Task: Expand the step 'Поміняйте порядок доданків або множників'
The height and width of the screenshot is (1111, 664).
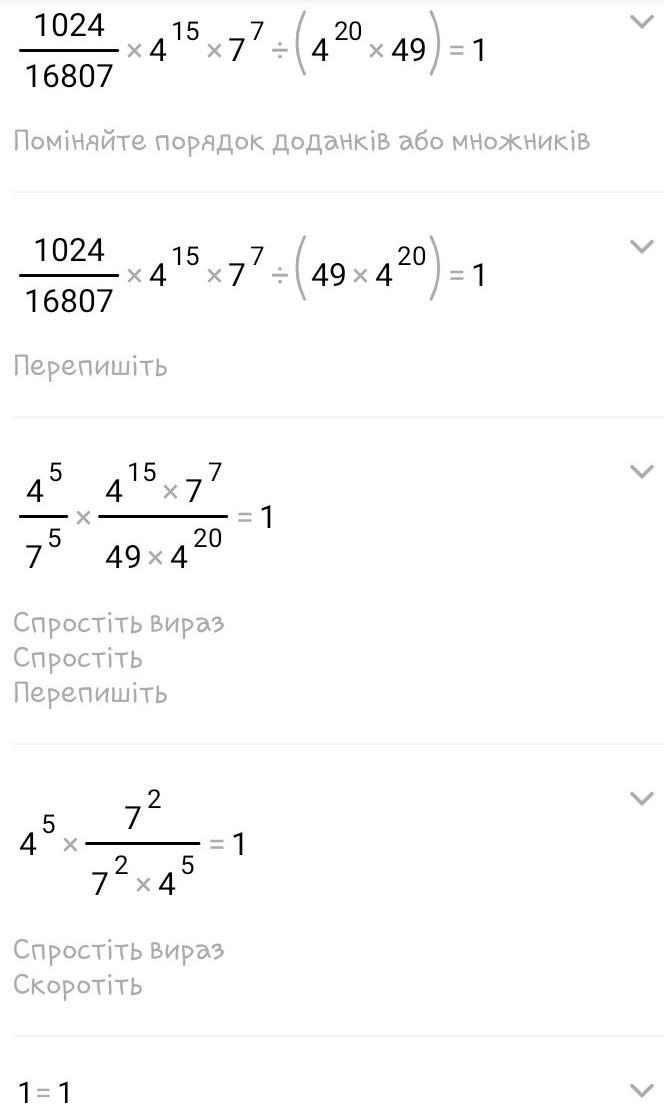Action: (641, 21)
